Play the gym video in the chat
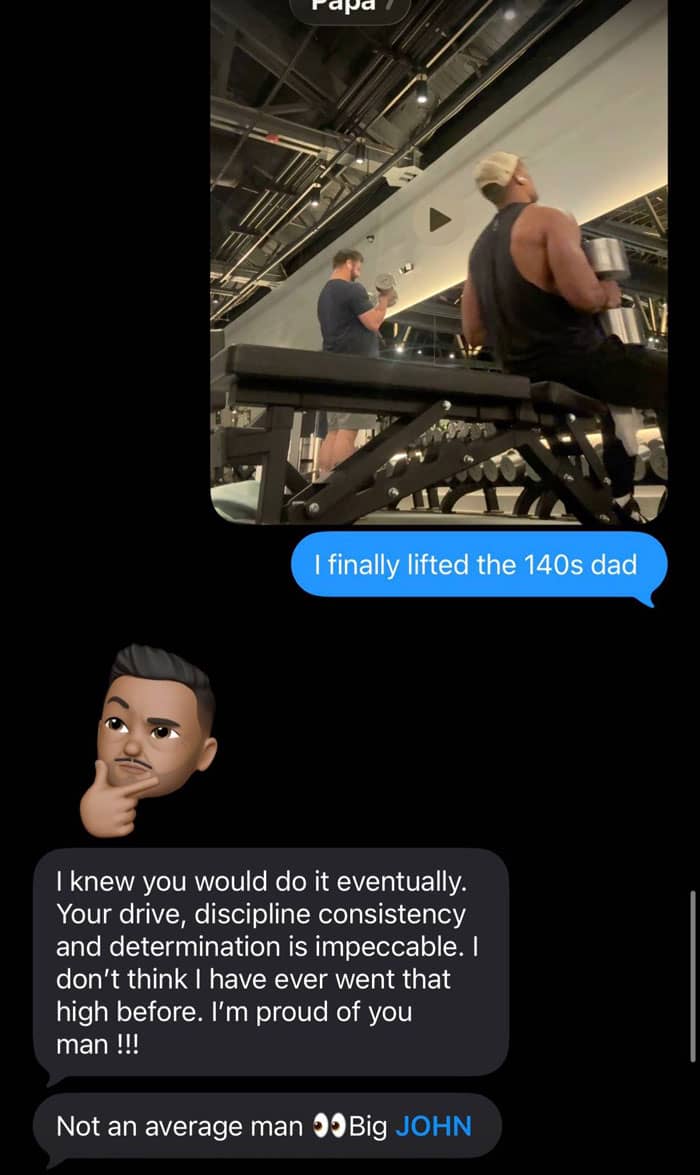The height and width of the screenshot is (1175, 700). 439,220
